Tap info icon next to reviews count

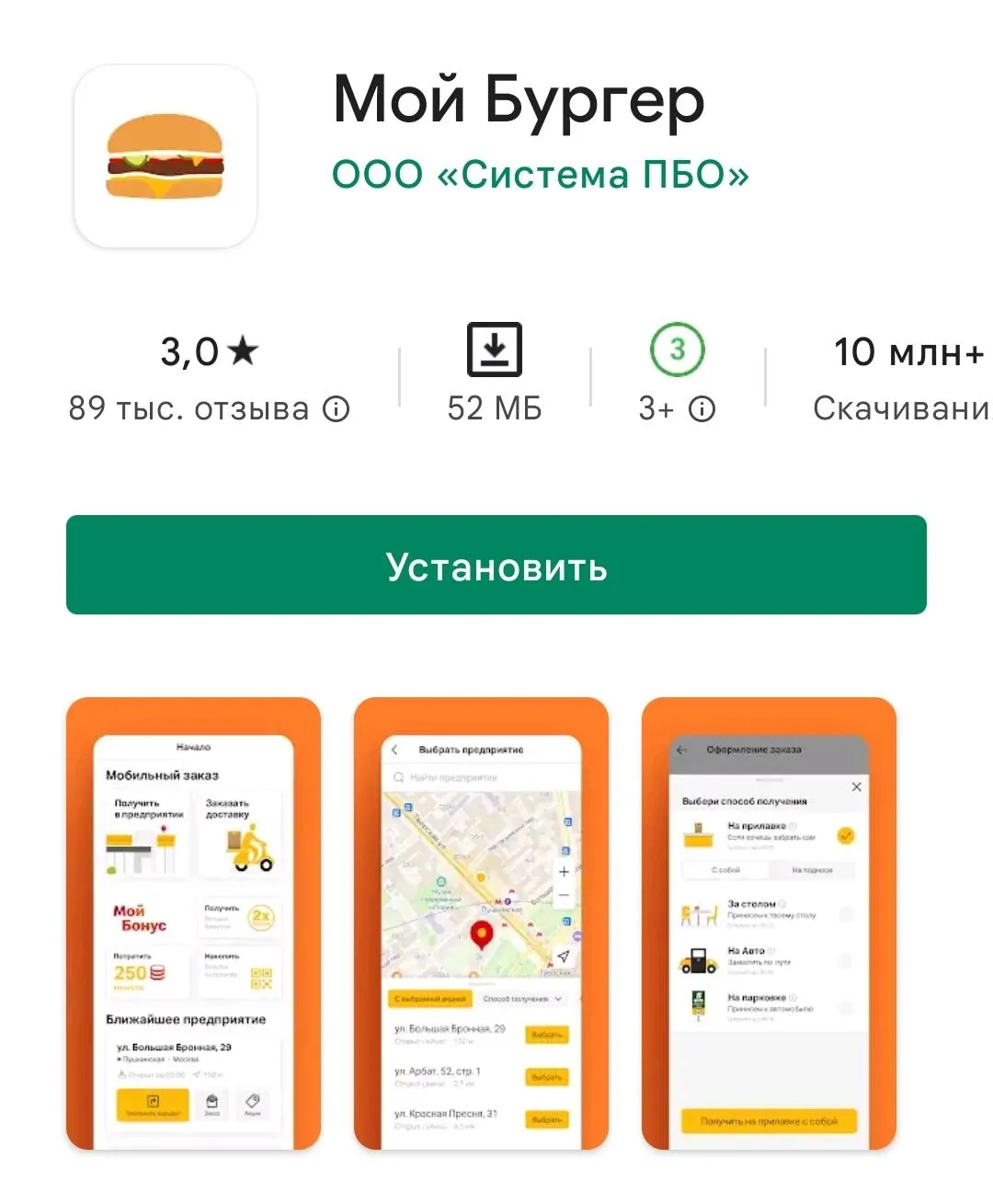click(337, 409)
